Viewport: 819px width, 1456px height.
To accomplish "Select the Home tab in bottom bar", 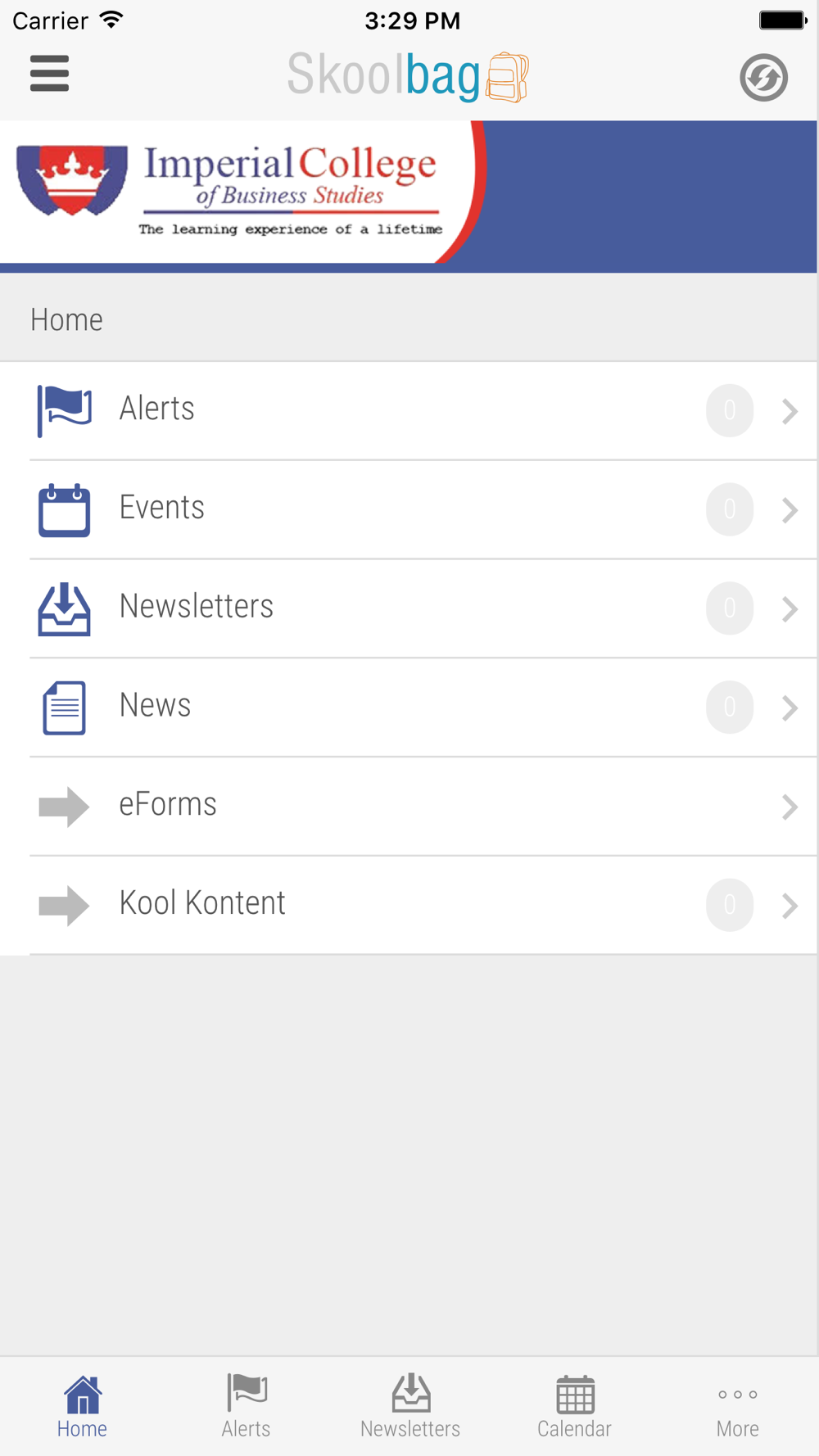I will 82,1407.
